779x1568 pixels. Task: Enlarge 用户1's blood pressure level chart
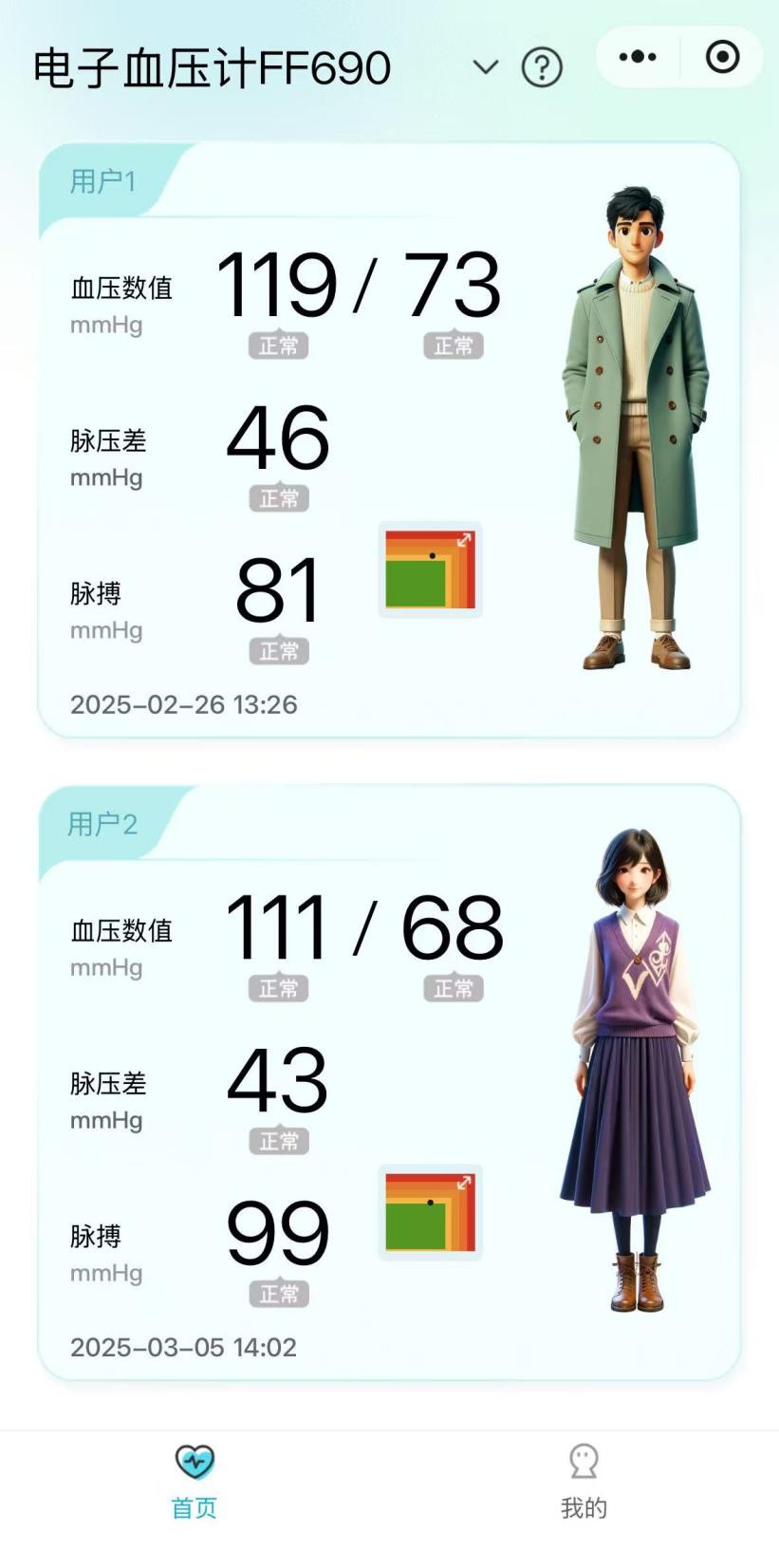coord(430,569)
